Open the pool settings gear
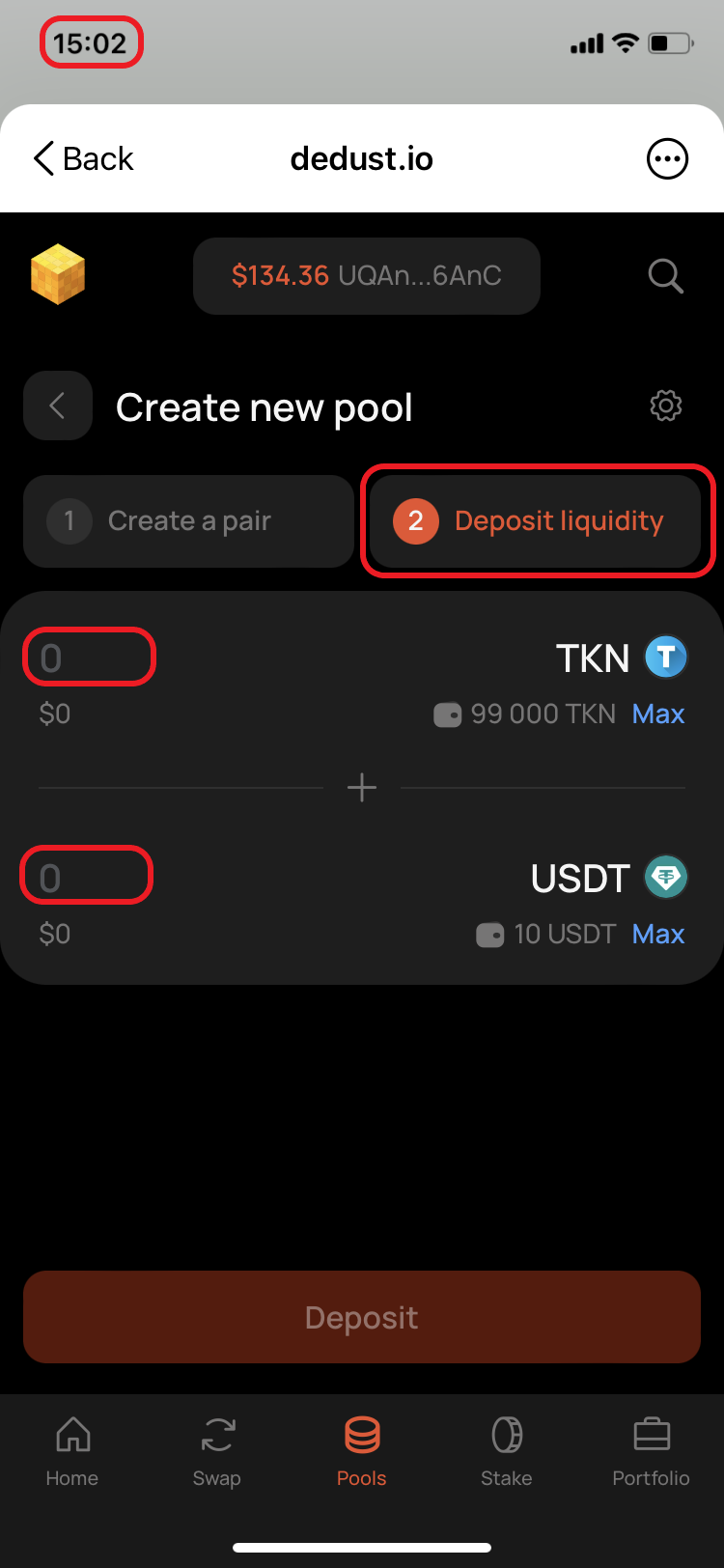 click(x=666, y=406)
